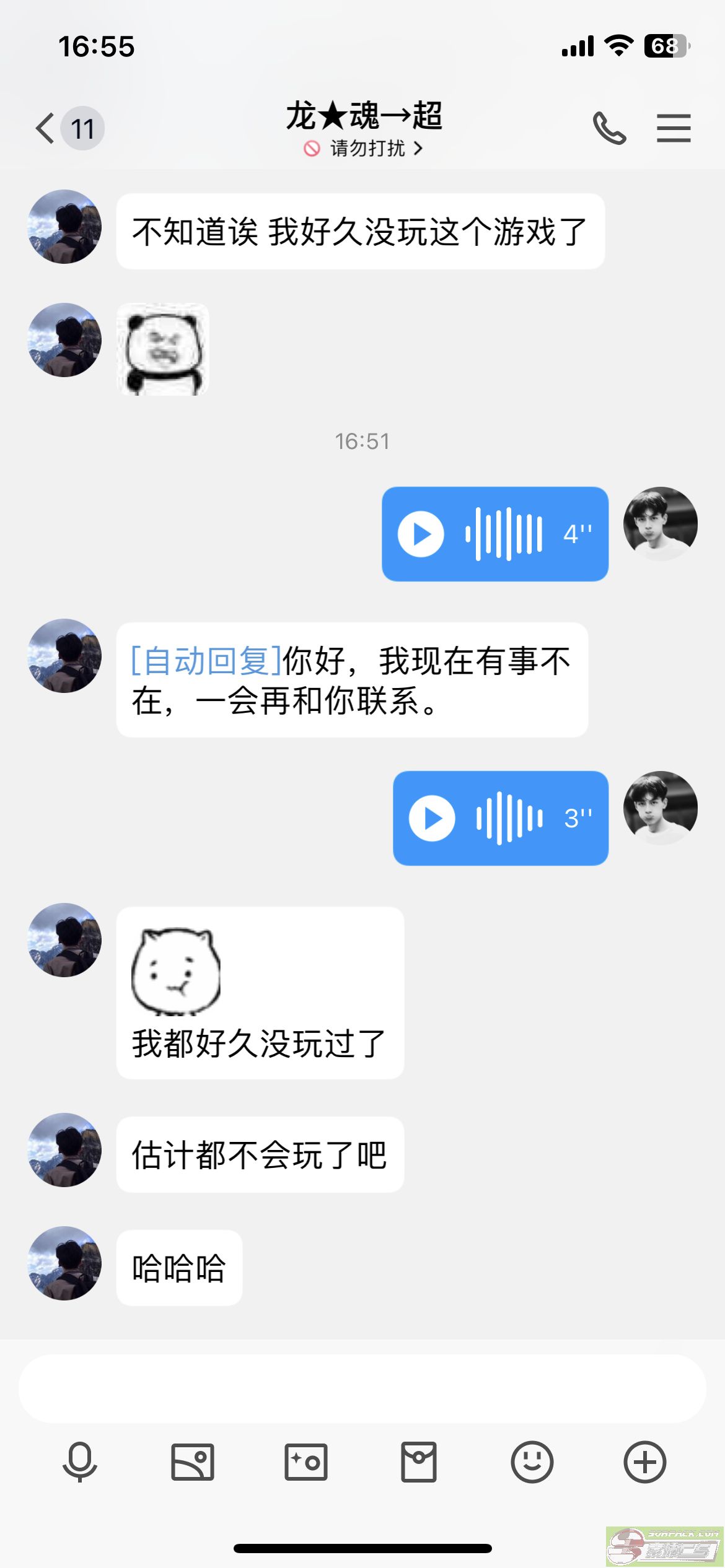This screenshot has width=725, height=1568.
Task: Open the contact's avatar beside 哈哈哈
Action: point(65,1263)
